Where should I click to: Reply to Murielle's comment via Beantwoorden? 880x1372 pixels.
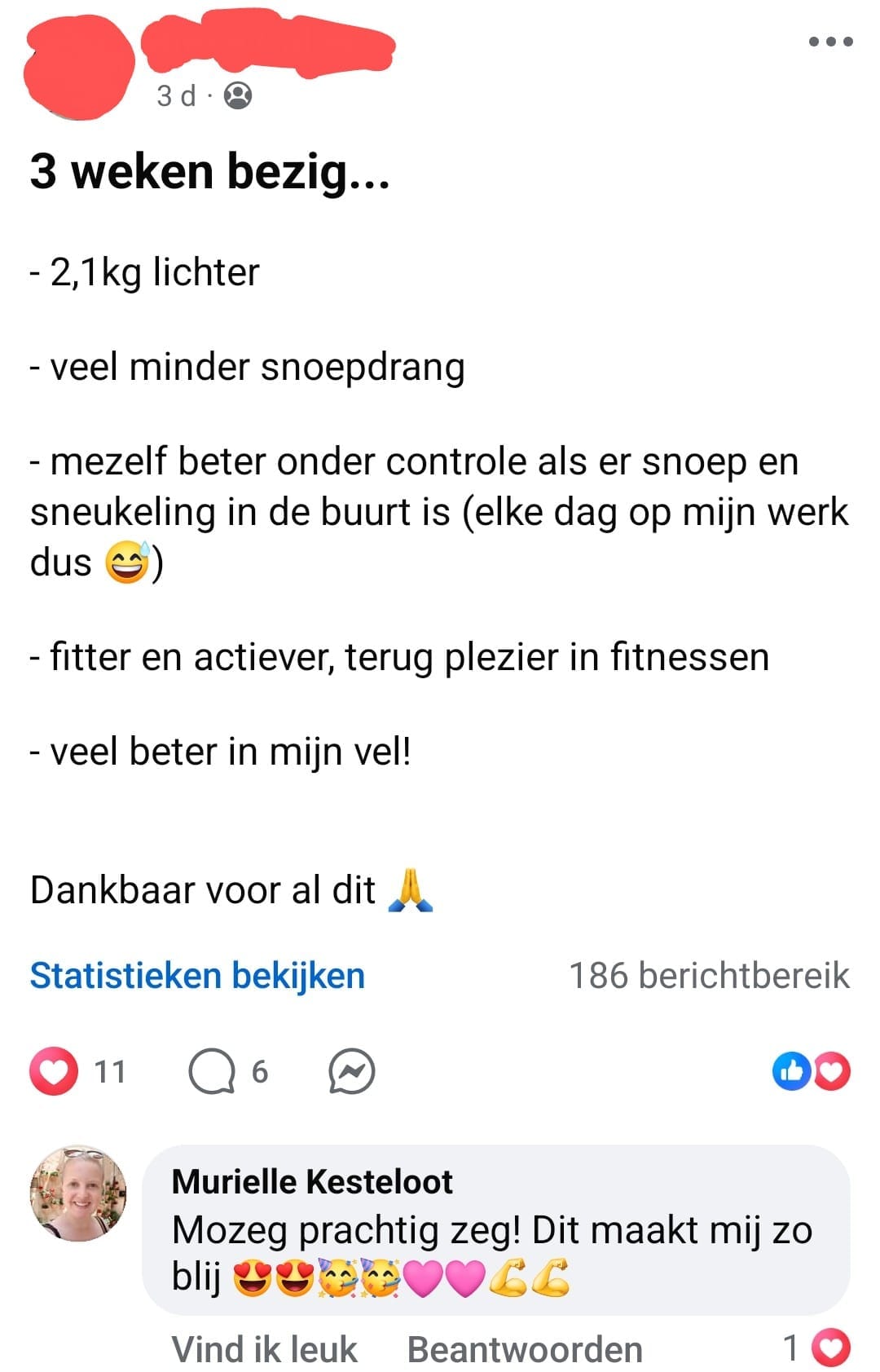point(525,1349)
